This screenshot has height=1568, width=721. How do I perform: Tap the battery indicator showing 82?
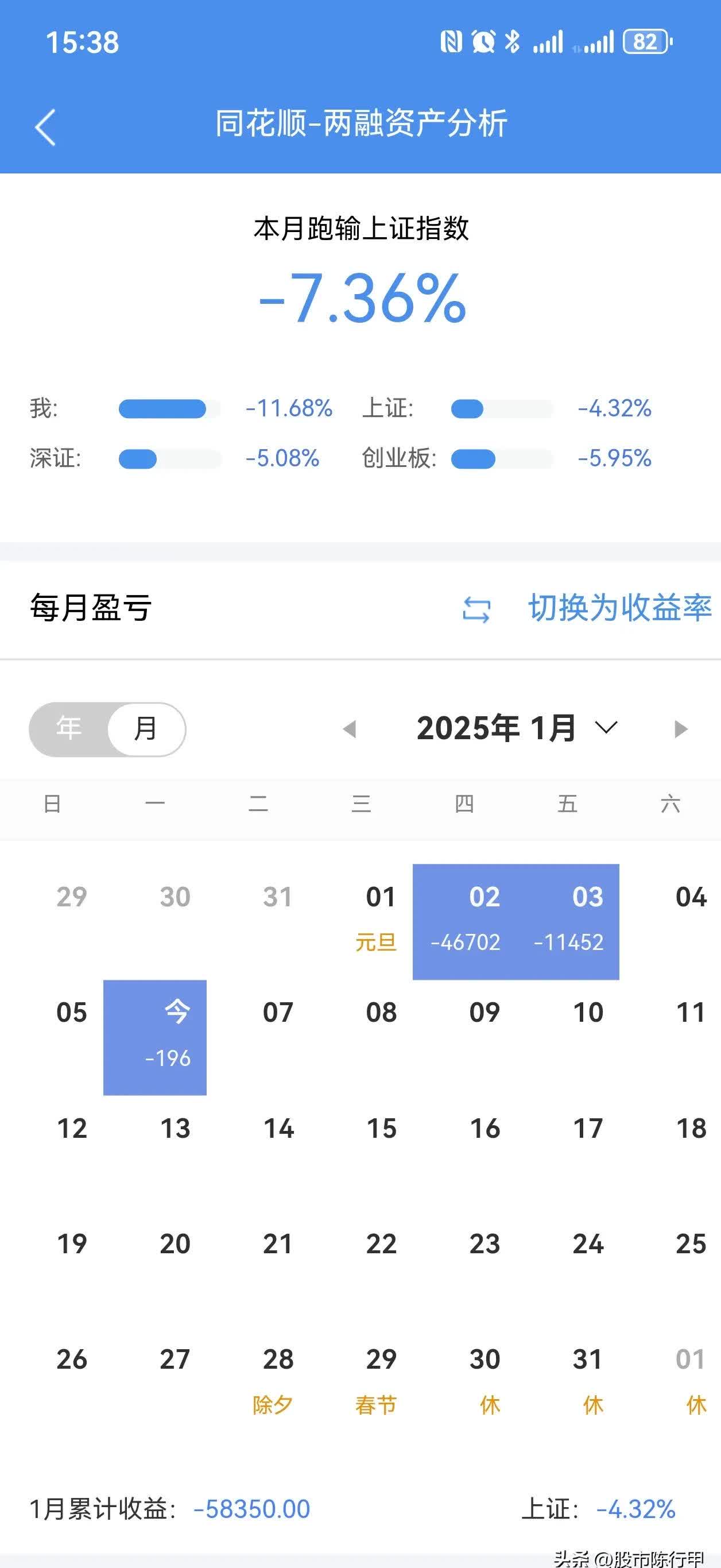pos(647,41)
